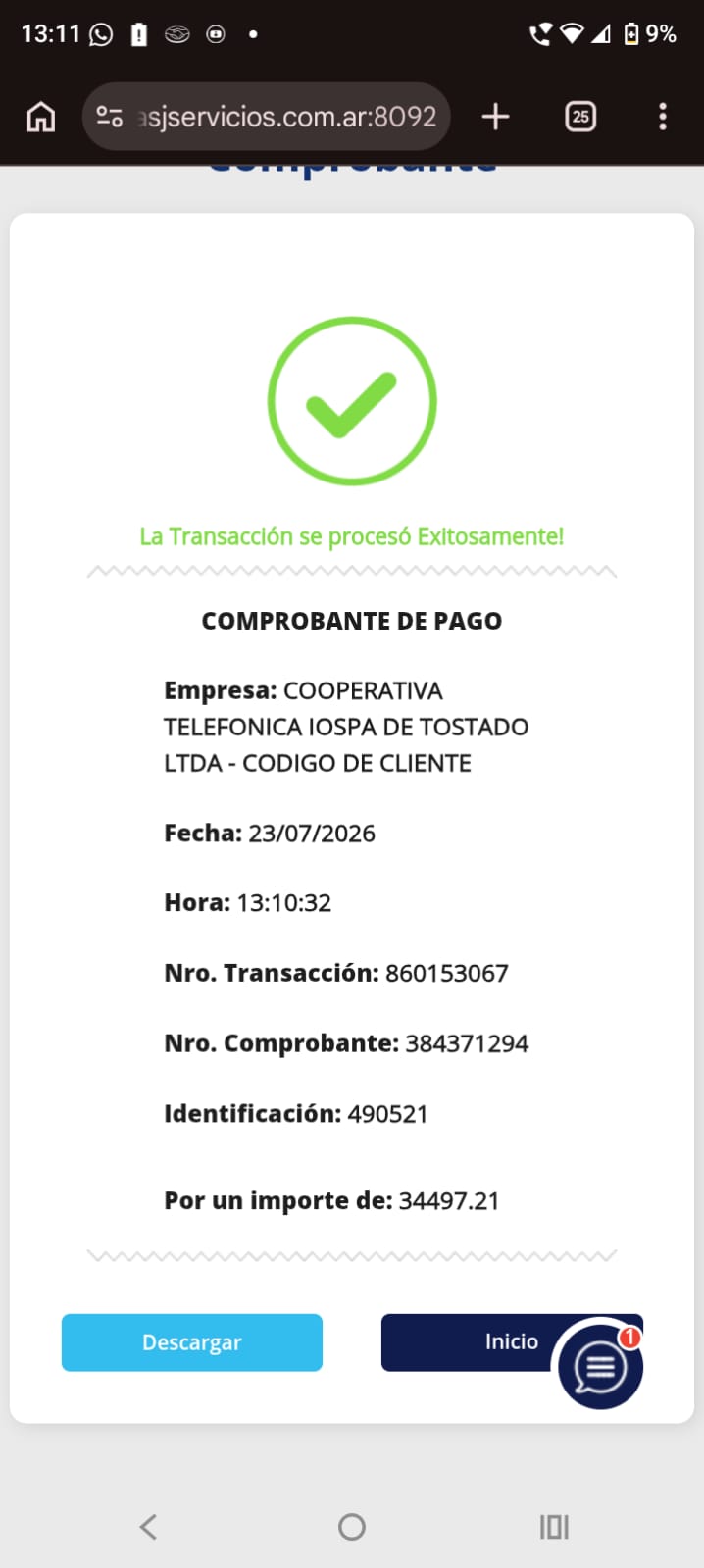The image size is (704, 1568).
Task: Go back using the system back button
Action: [148, 1527]
